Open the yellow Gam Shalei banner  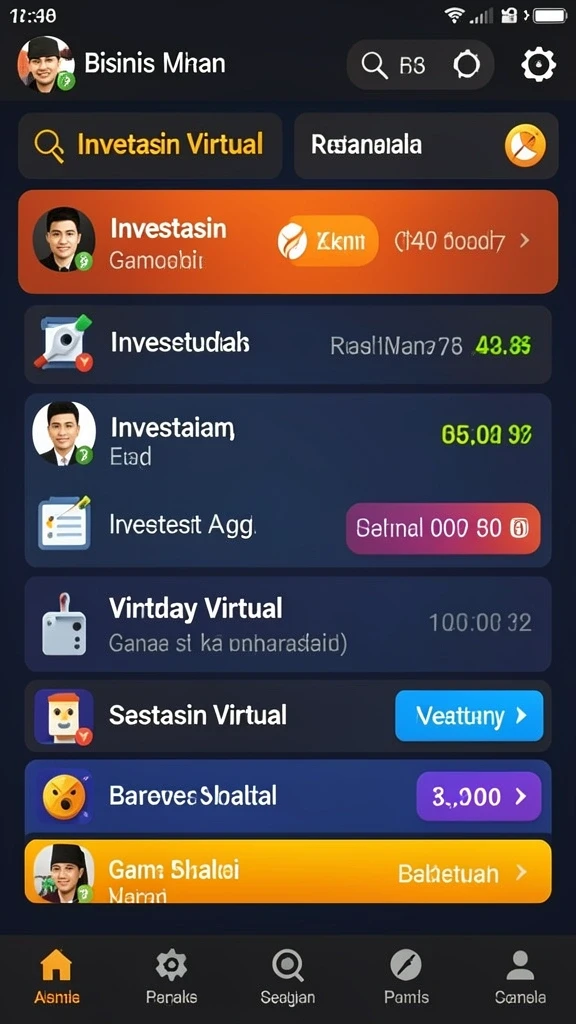[x=288, y=871]
